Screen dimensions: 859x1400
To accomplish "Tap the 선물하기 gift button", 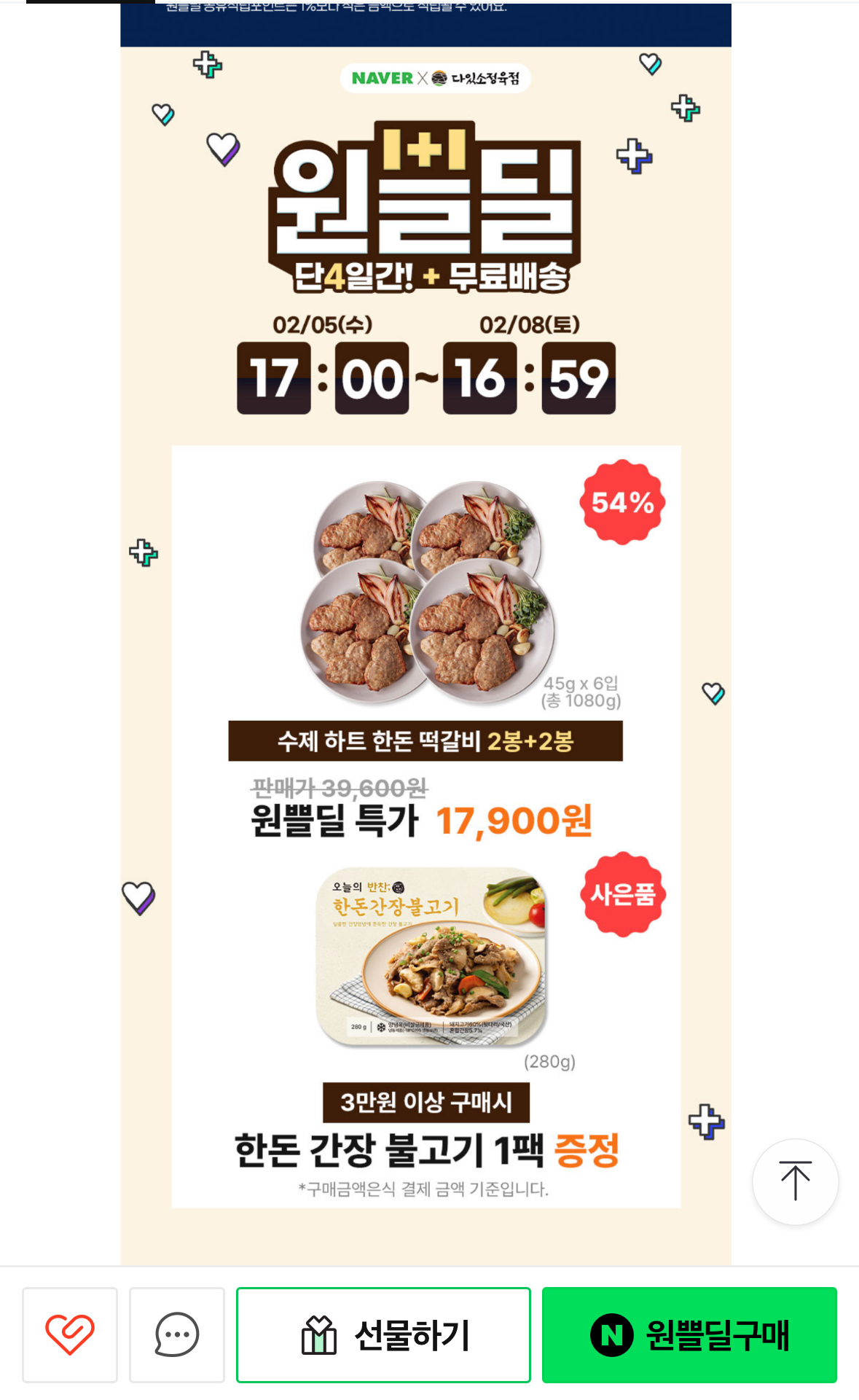I will (x=383, y=1334).
